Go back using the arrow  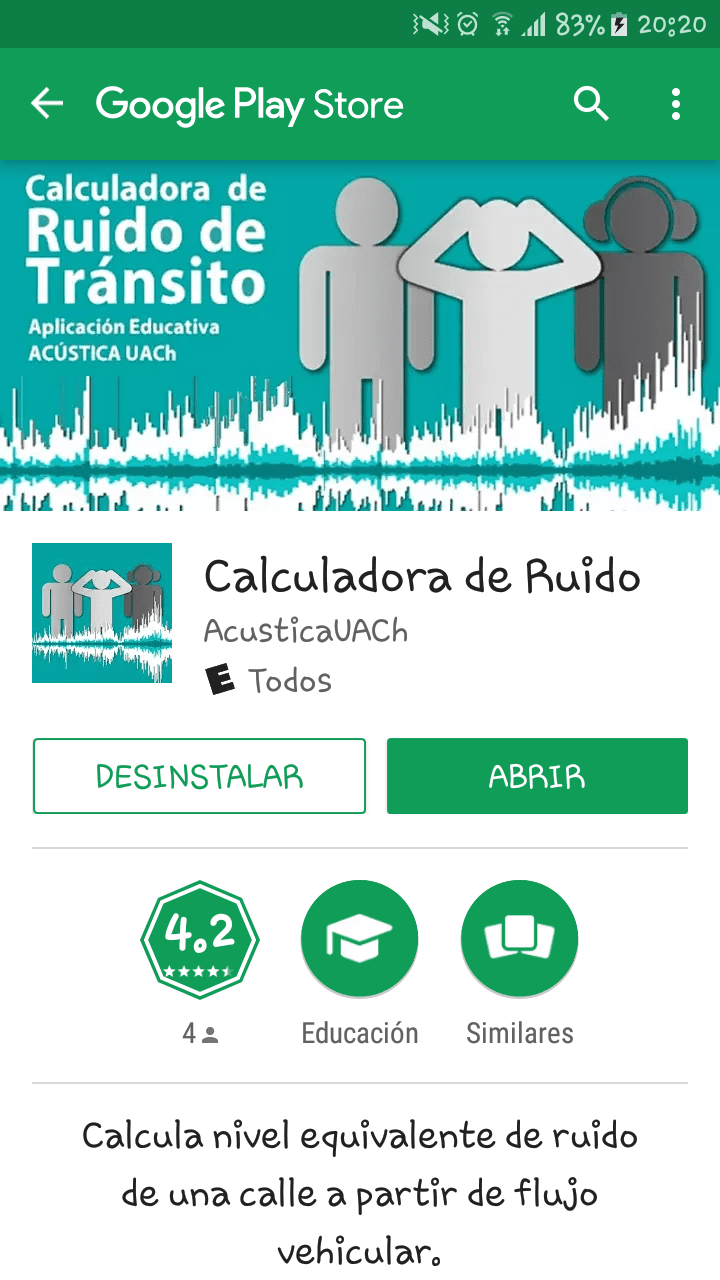tap(47, 104)
